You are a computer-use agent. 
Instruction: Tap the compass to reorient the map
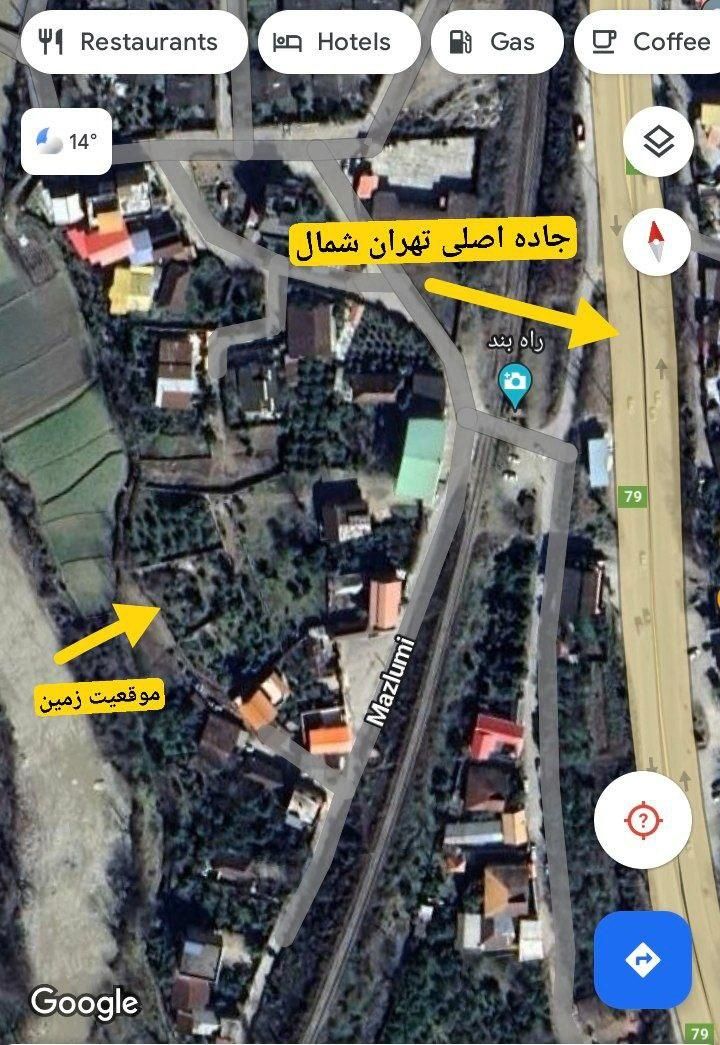657,241
